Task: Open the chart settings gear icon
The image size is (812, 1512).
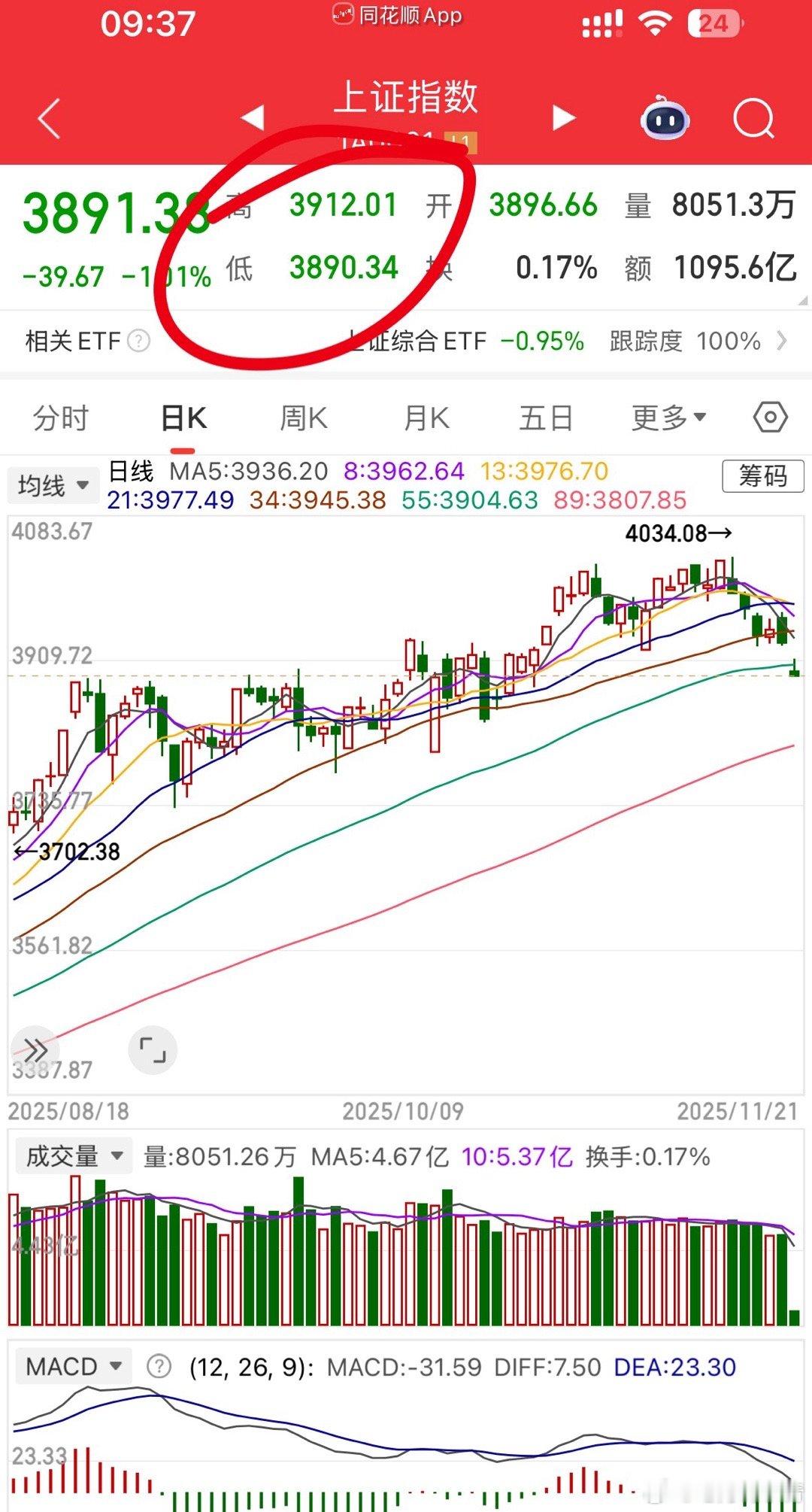Action: point(768,416)
